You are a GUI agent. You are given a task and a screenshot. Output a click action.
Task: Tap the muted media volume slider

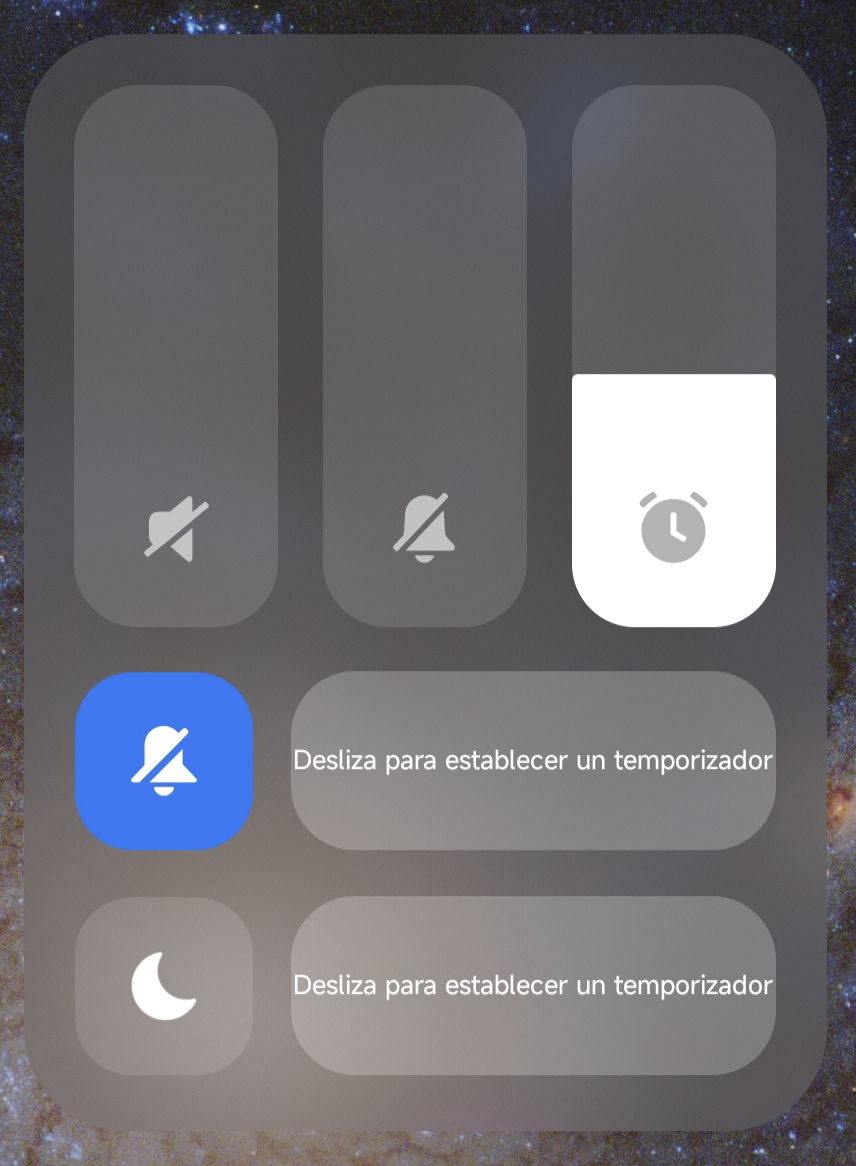176,356
